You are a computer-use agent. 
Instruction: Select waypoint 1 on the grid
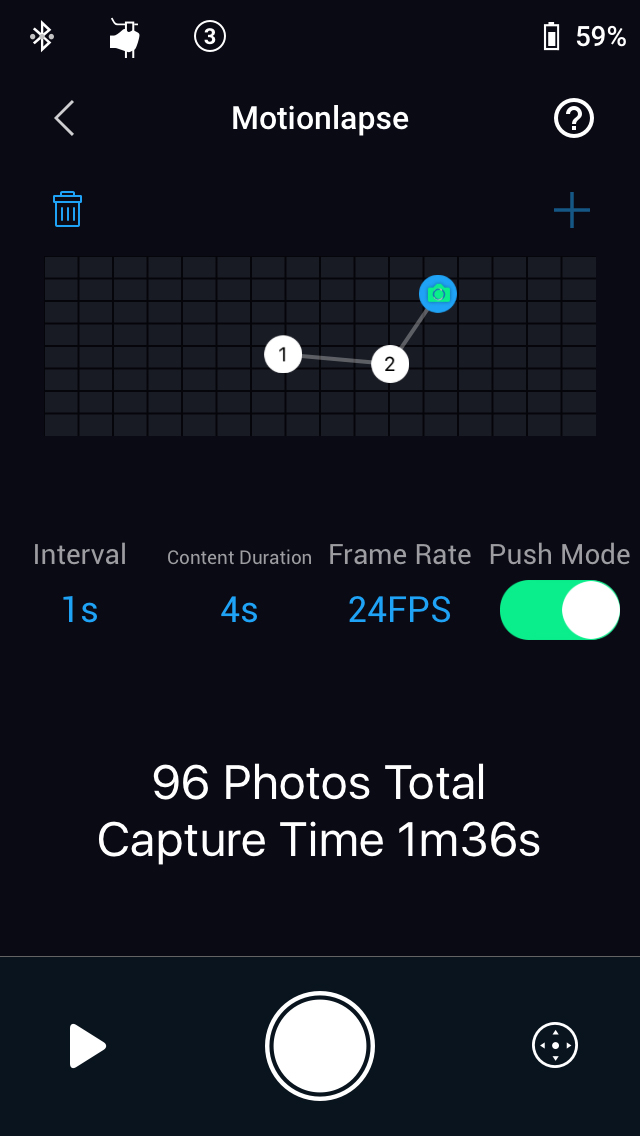[x=283, y=354]
